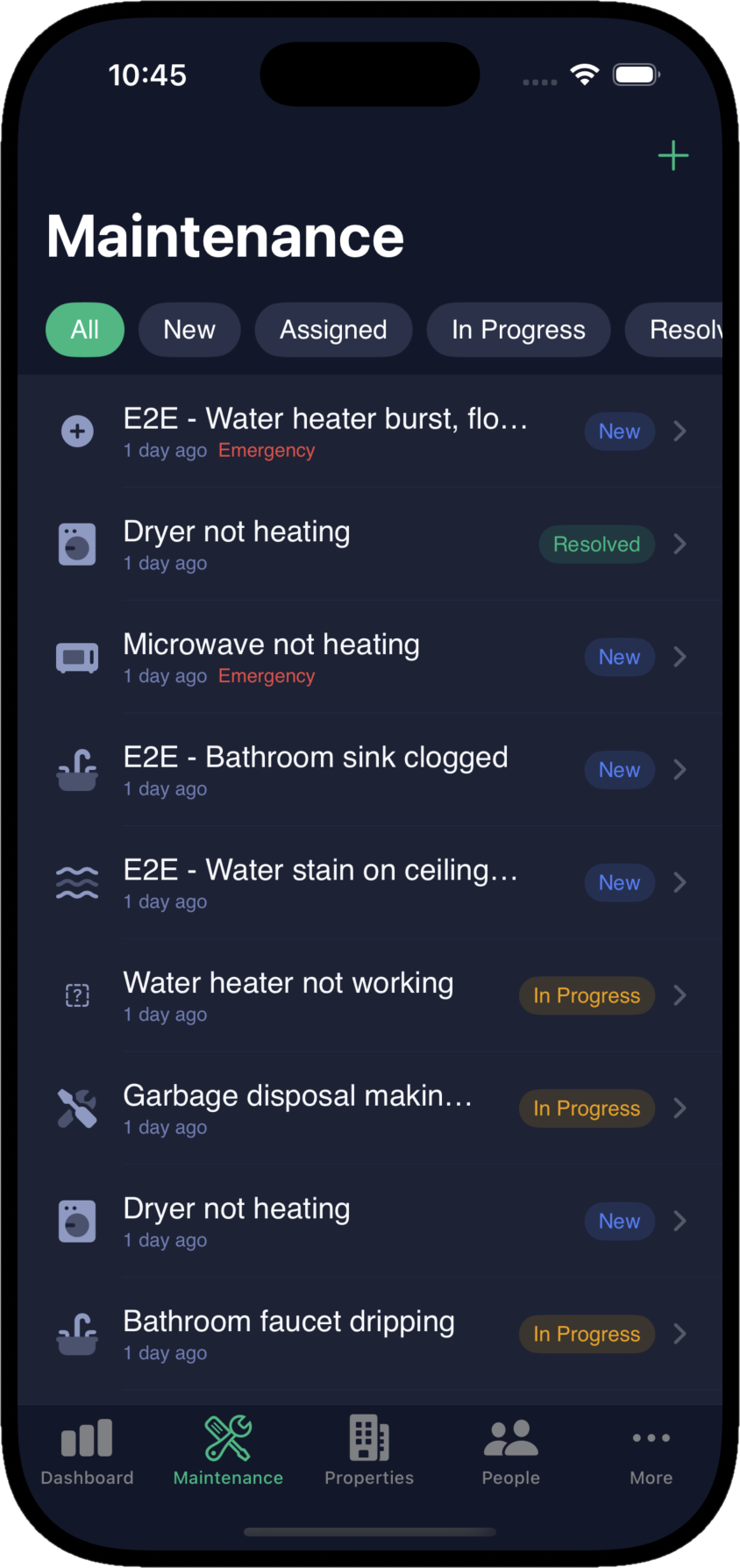This screenshot has width=740, height=1568.
Task: Show only Assigned requests
Action: point(333,330)
